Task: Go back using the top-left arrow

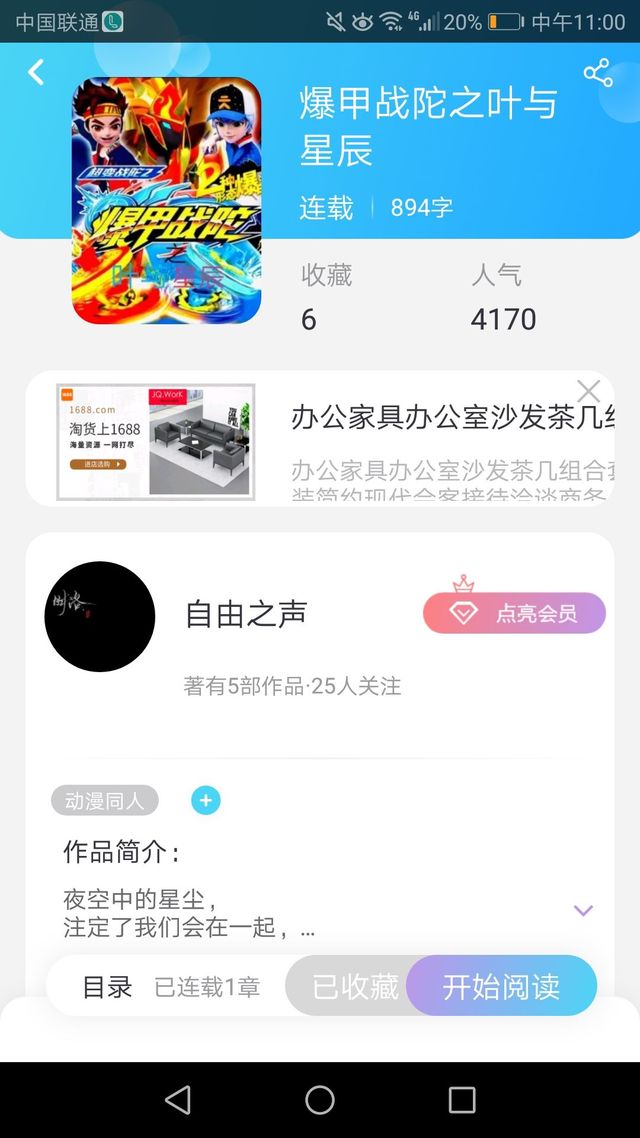Action: (x=36, y=71)
